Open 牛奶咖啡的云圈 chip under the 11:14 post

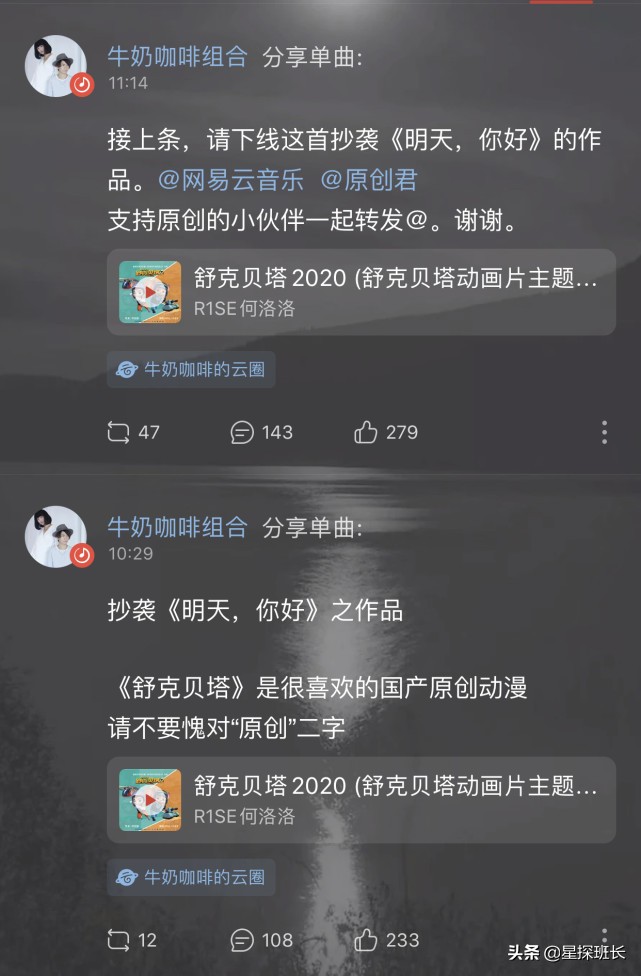pos(192,369)
